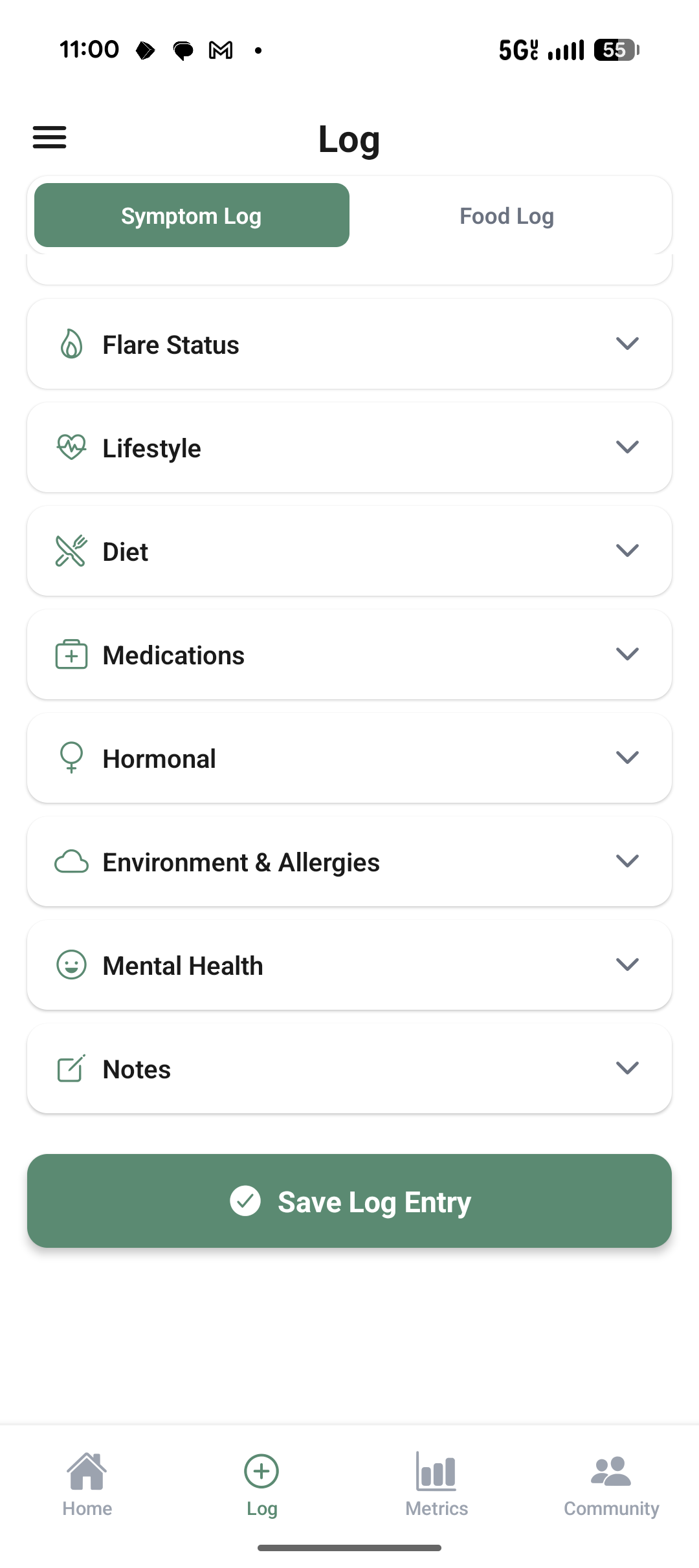Expand the Notes section

(628, 1069)
